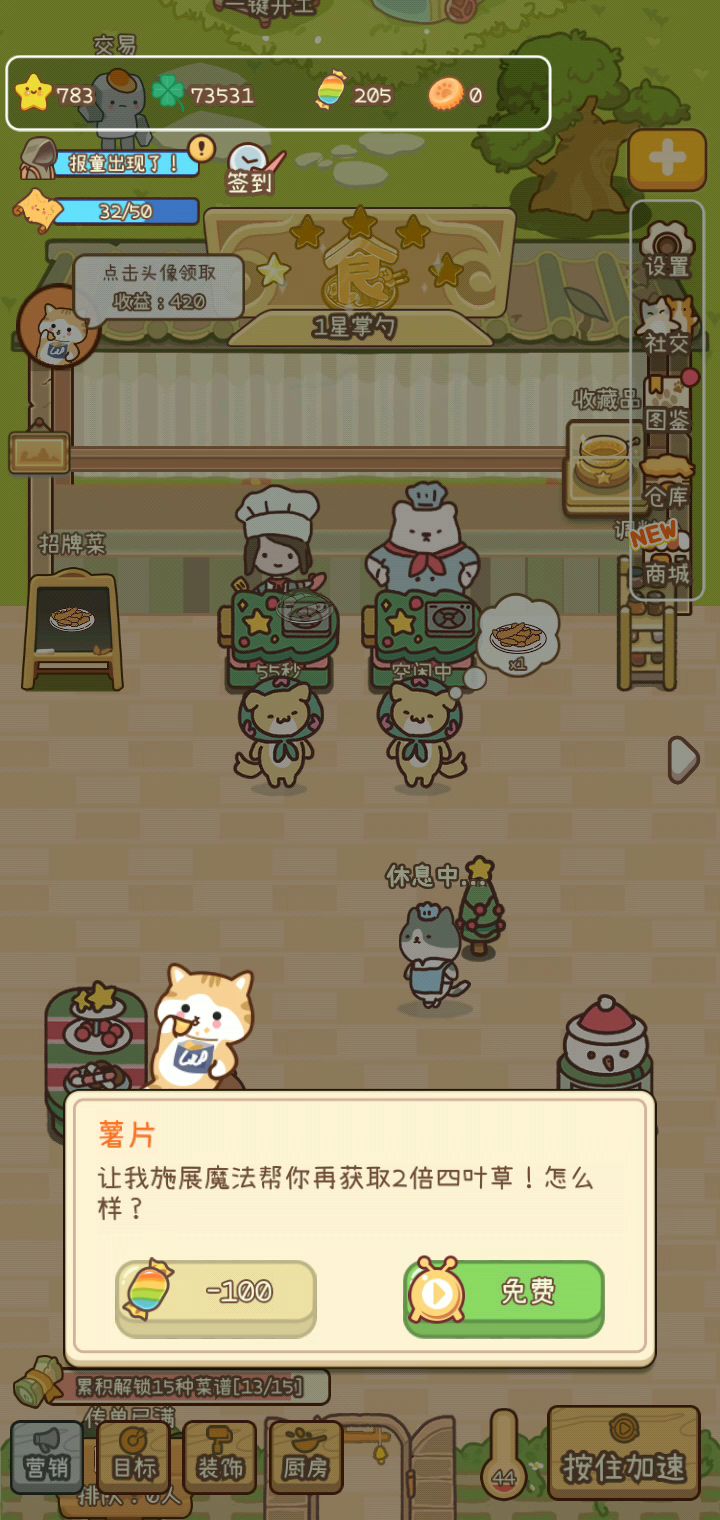Open 签到 daily check-in

point(250,168)
